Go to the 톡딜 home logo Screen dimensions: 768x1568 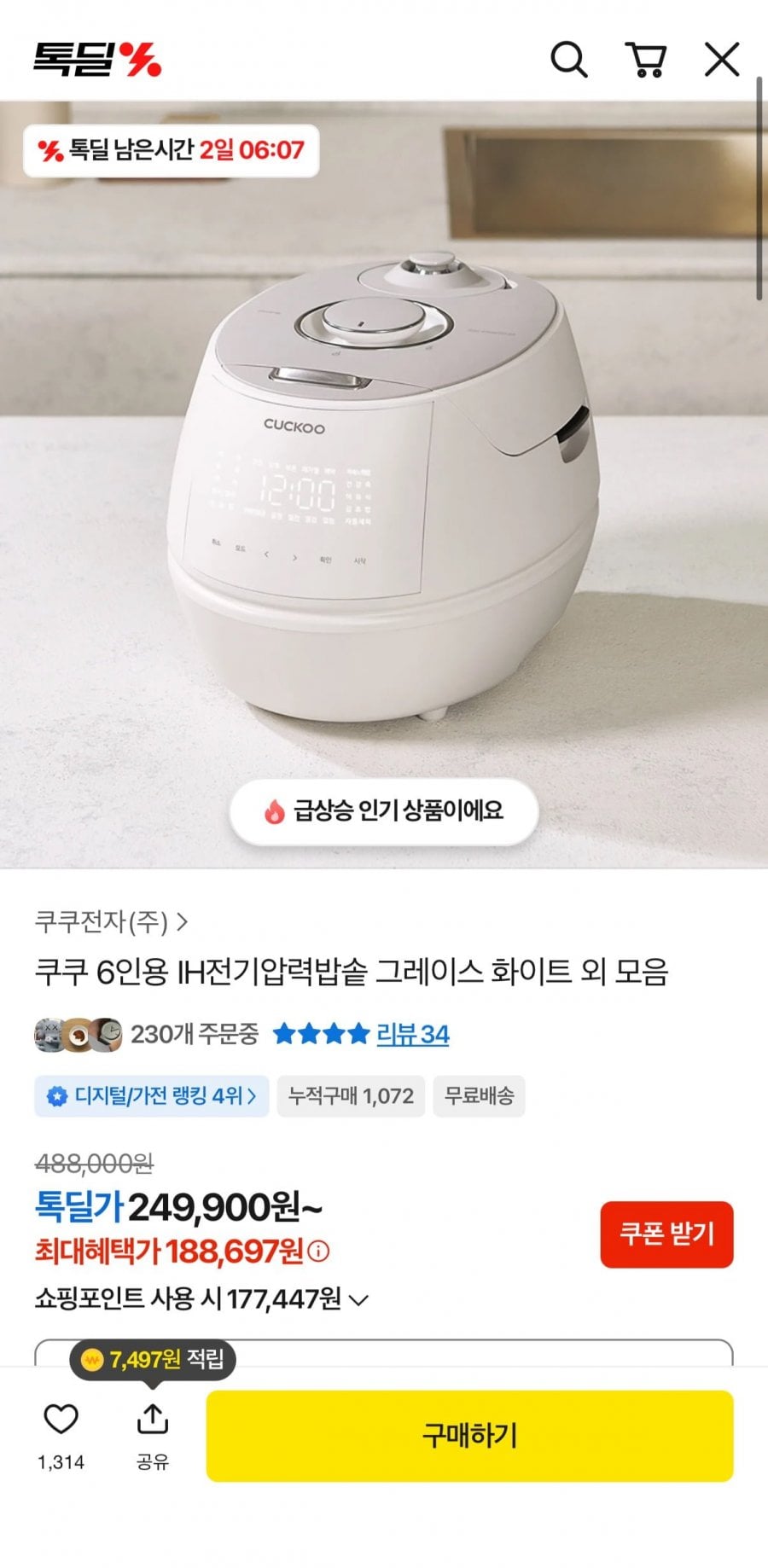coord(97,60)
